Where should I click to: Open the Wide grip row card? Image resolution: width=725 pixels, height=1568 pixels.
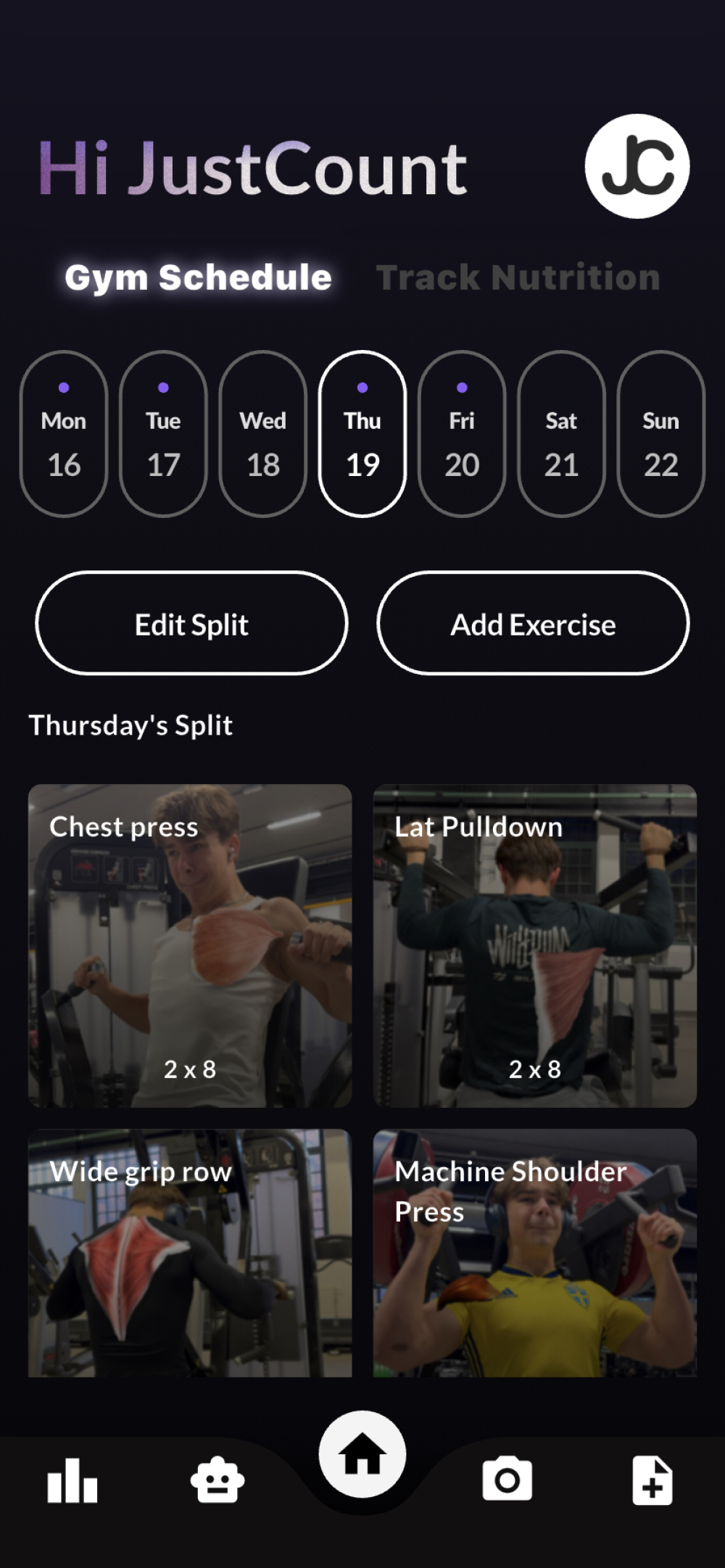pyautogui.click(x=190, y=1254)
